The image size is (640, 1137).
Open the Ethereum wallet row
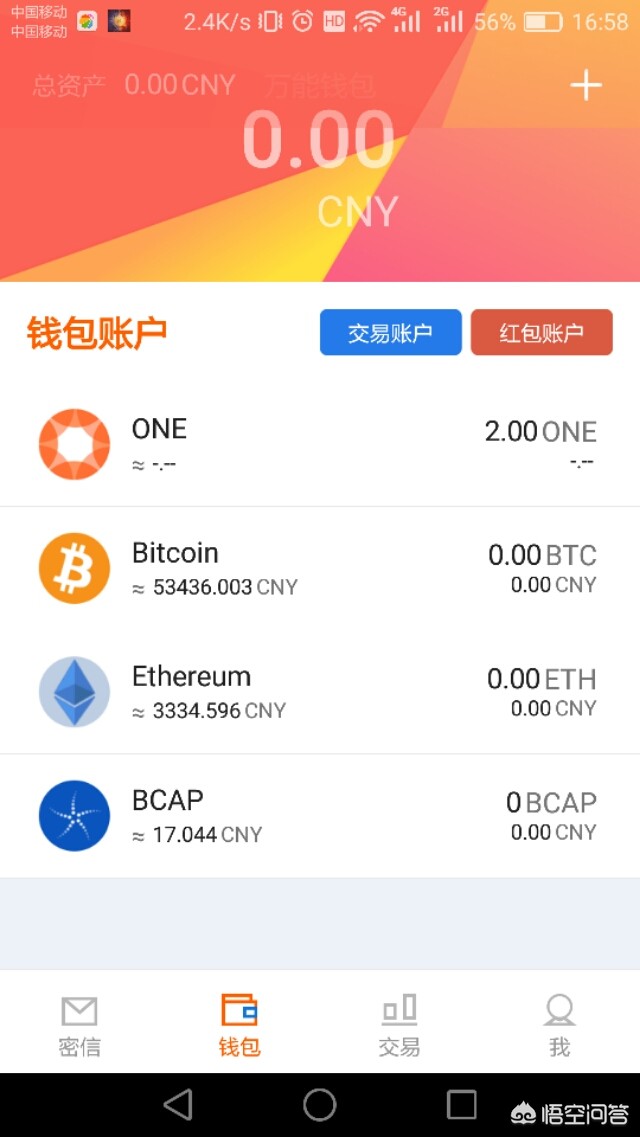coord(320,692)
